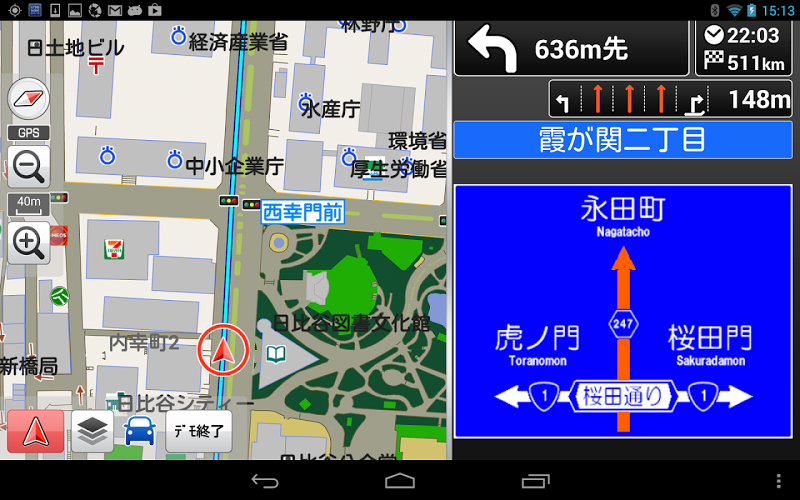Tap the blue car icon button
The height and width of the screenshot is (500, 800).
140,431
